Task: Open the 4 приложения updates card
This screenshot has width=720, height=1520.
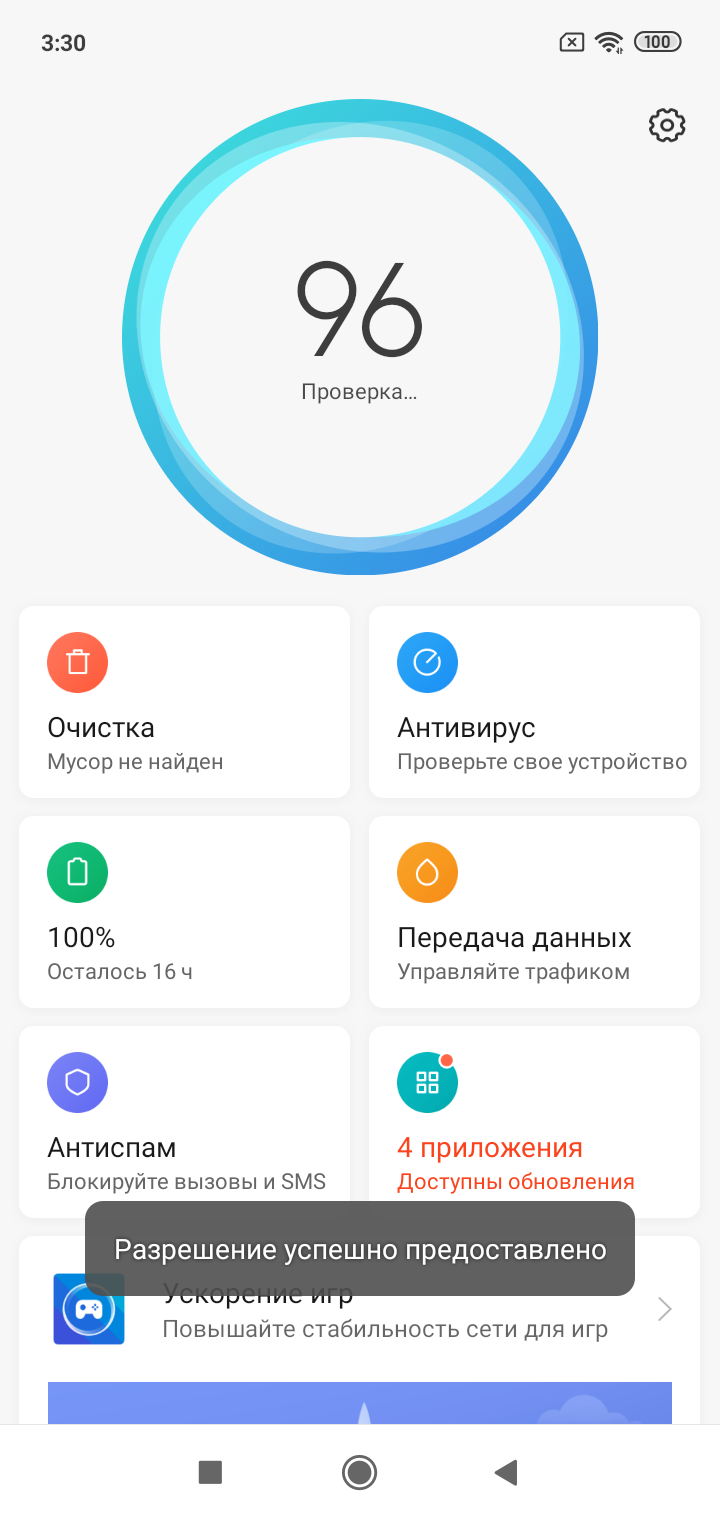Action: (x=534, y=1120)
